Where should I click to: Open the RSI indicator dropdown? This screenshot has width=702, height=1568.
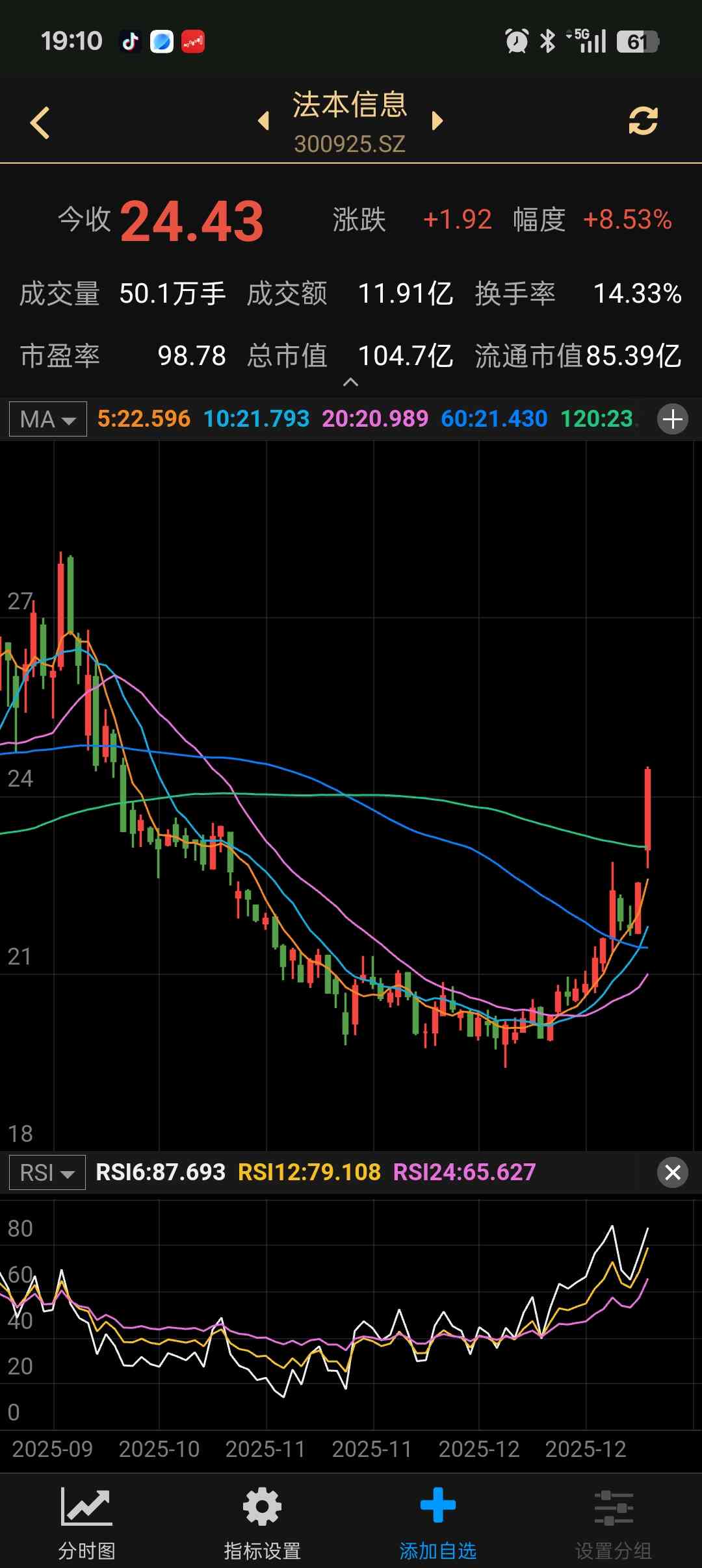point(47,1172)
